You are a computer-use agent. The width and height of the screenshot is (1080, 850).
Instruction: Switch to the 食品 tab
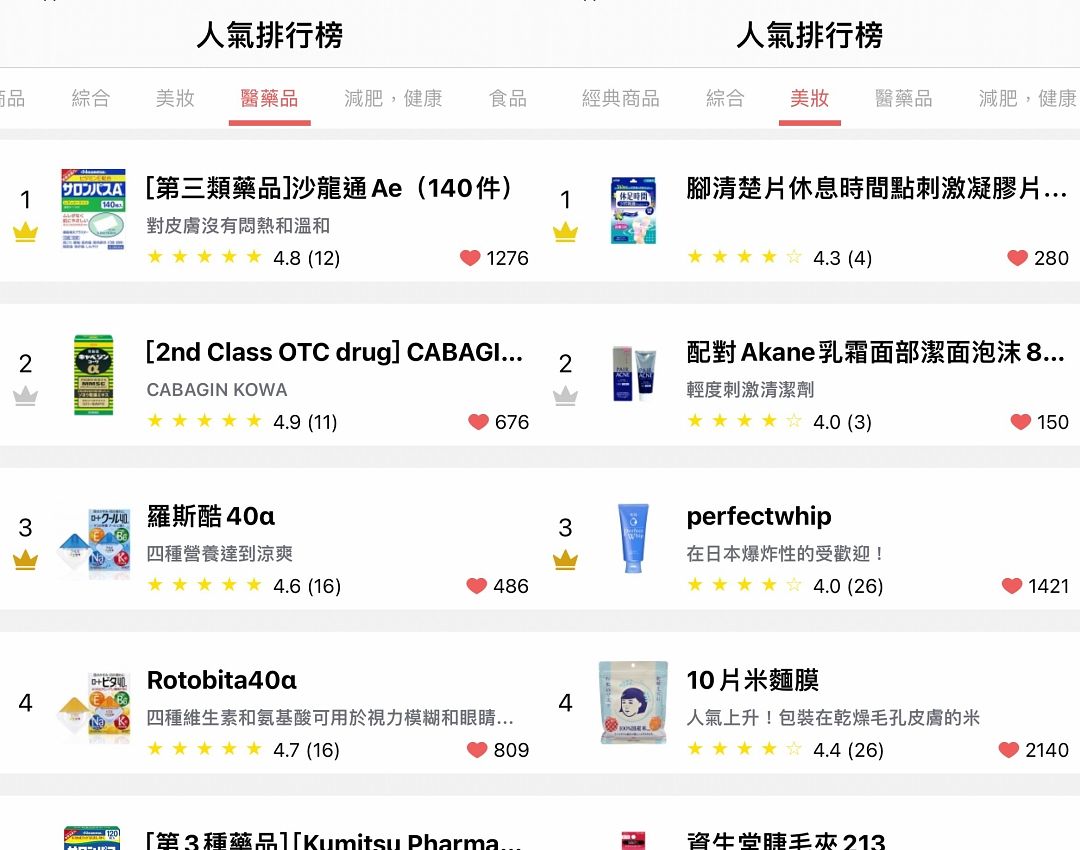(507, 98)
